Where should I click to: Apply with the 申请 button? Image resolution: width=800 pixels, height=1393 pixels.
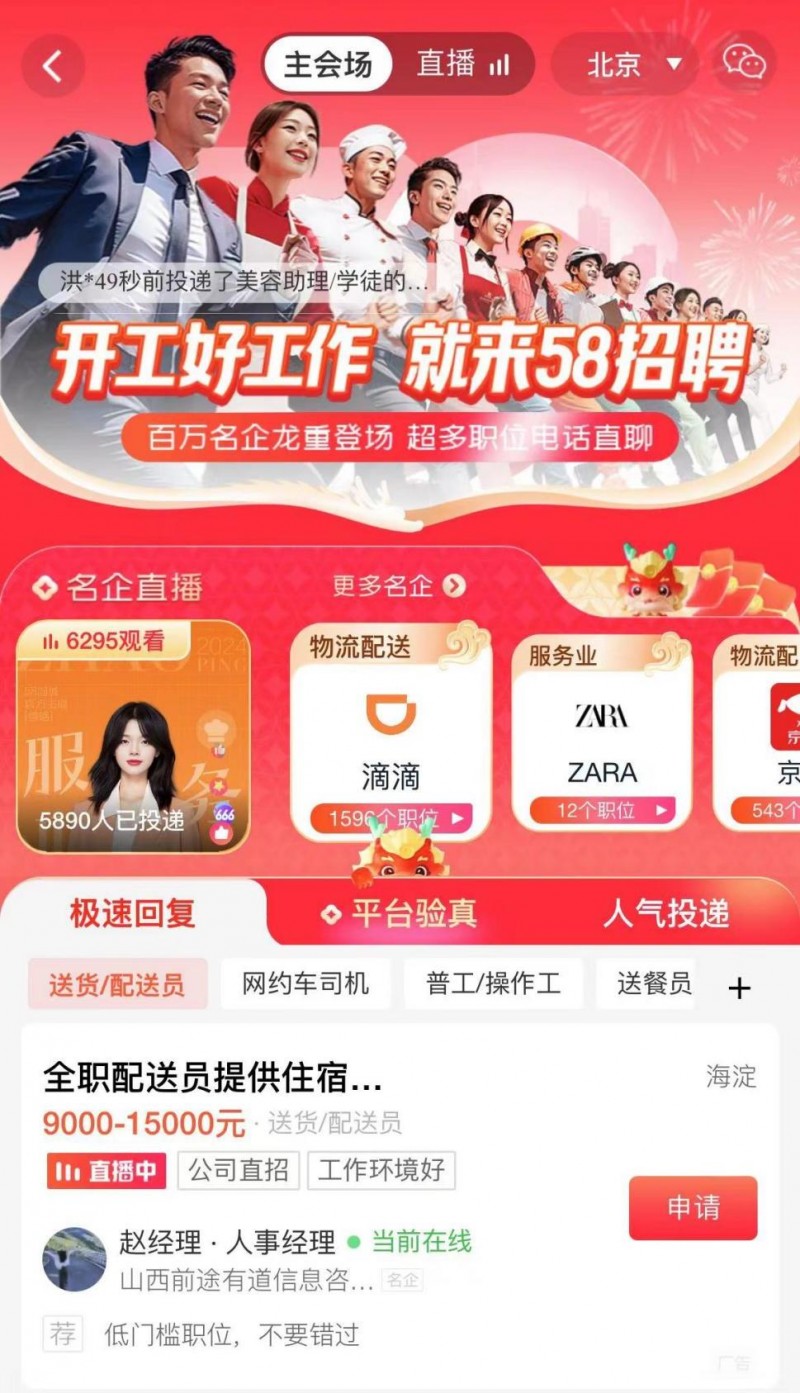(x=693, y=1207)
